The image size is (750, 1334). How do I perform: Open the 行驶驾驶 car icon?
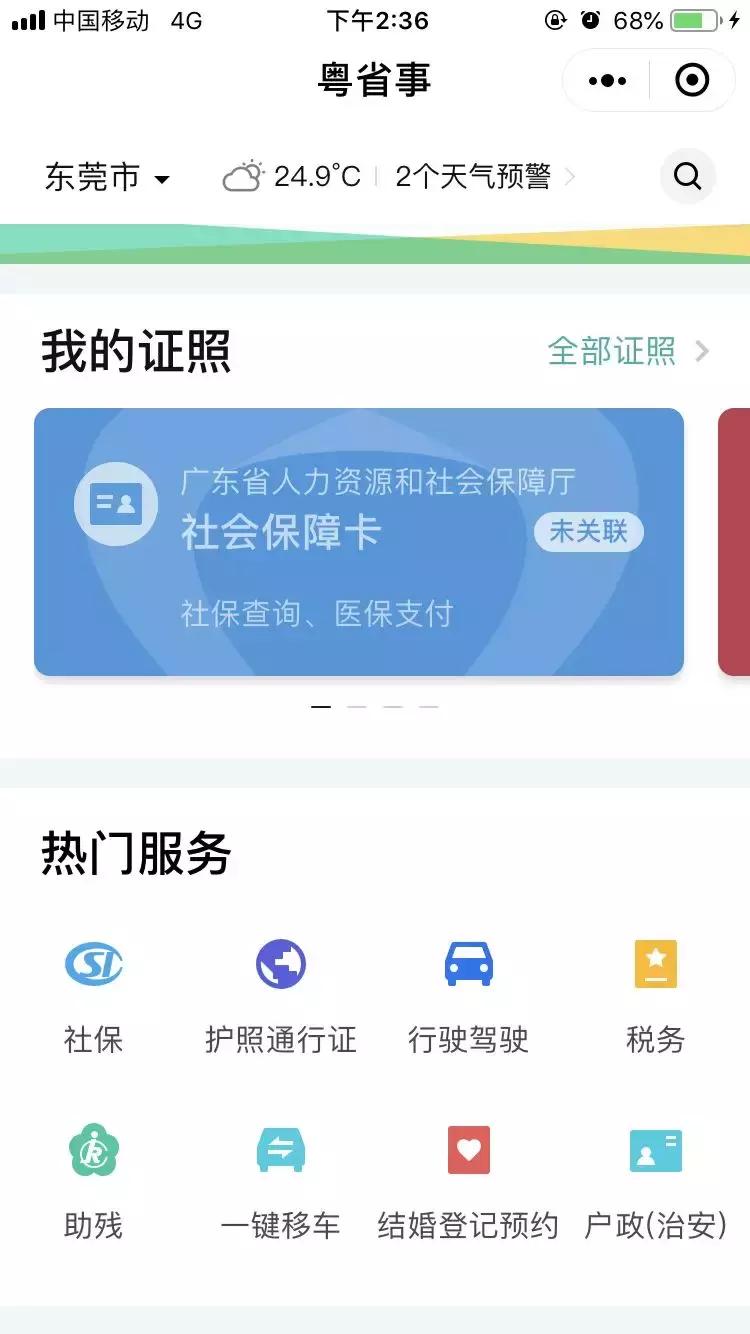pos(467,963)
